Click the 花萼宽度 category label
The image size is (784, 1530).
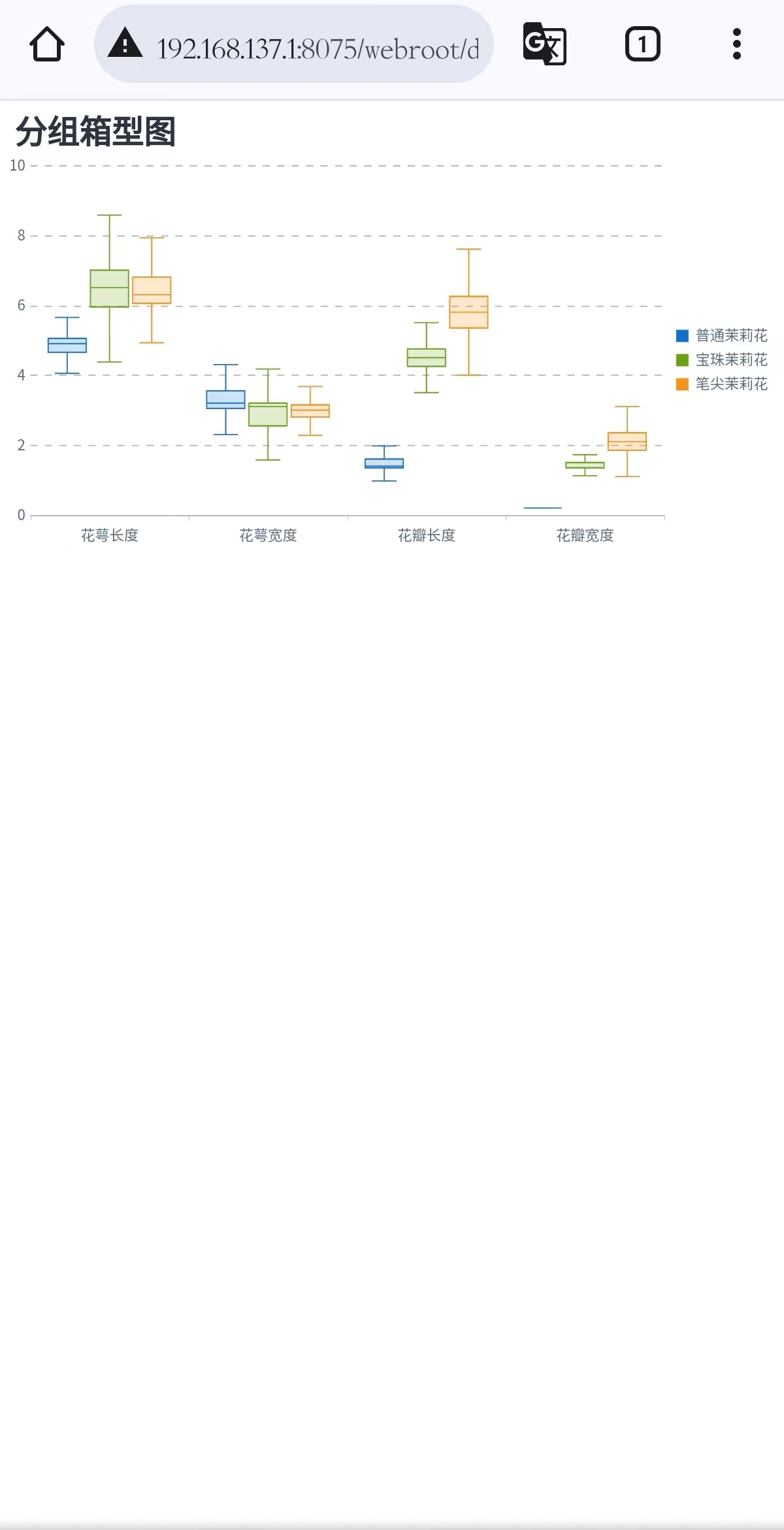point(269,535)
